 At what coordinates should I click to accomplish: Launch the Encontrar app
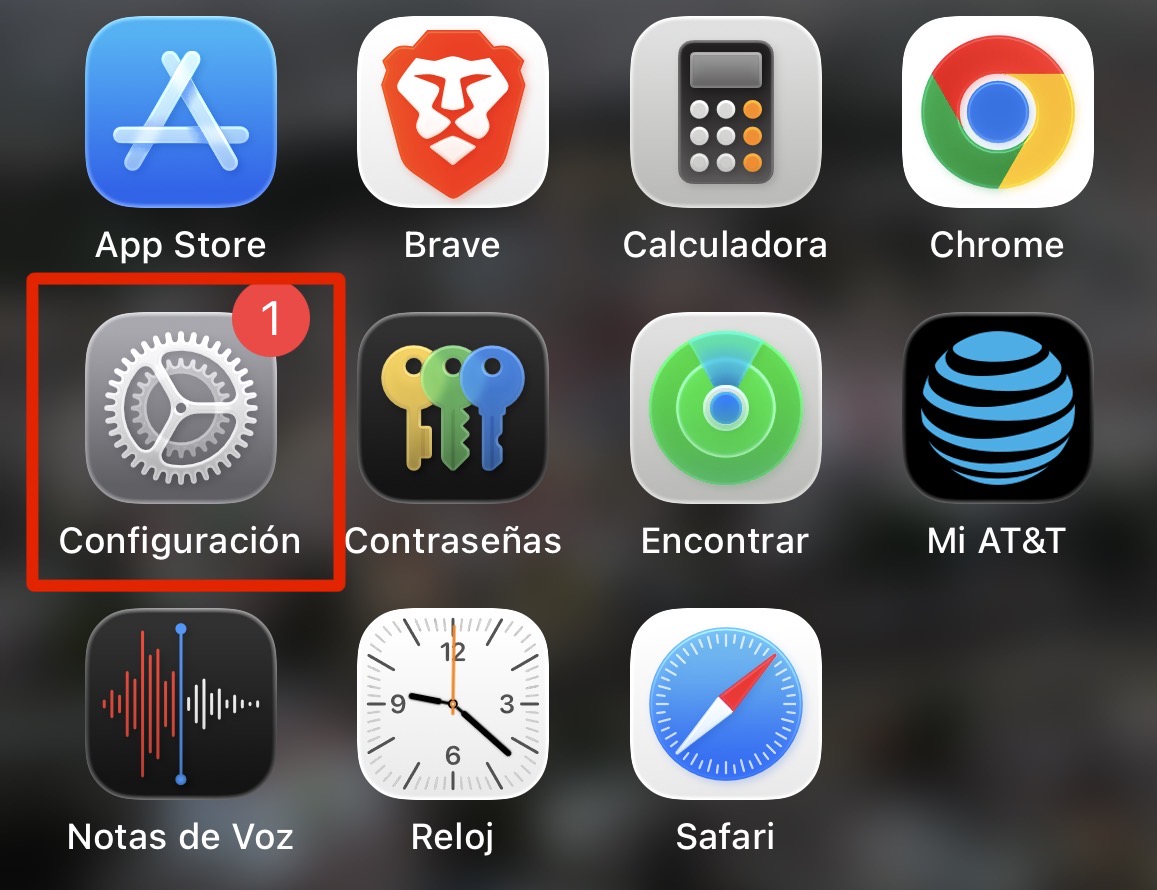point(725,407)
